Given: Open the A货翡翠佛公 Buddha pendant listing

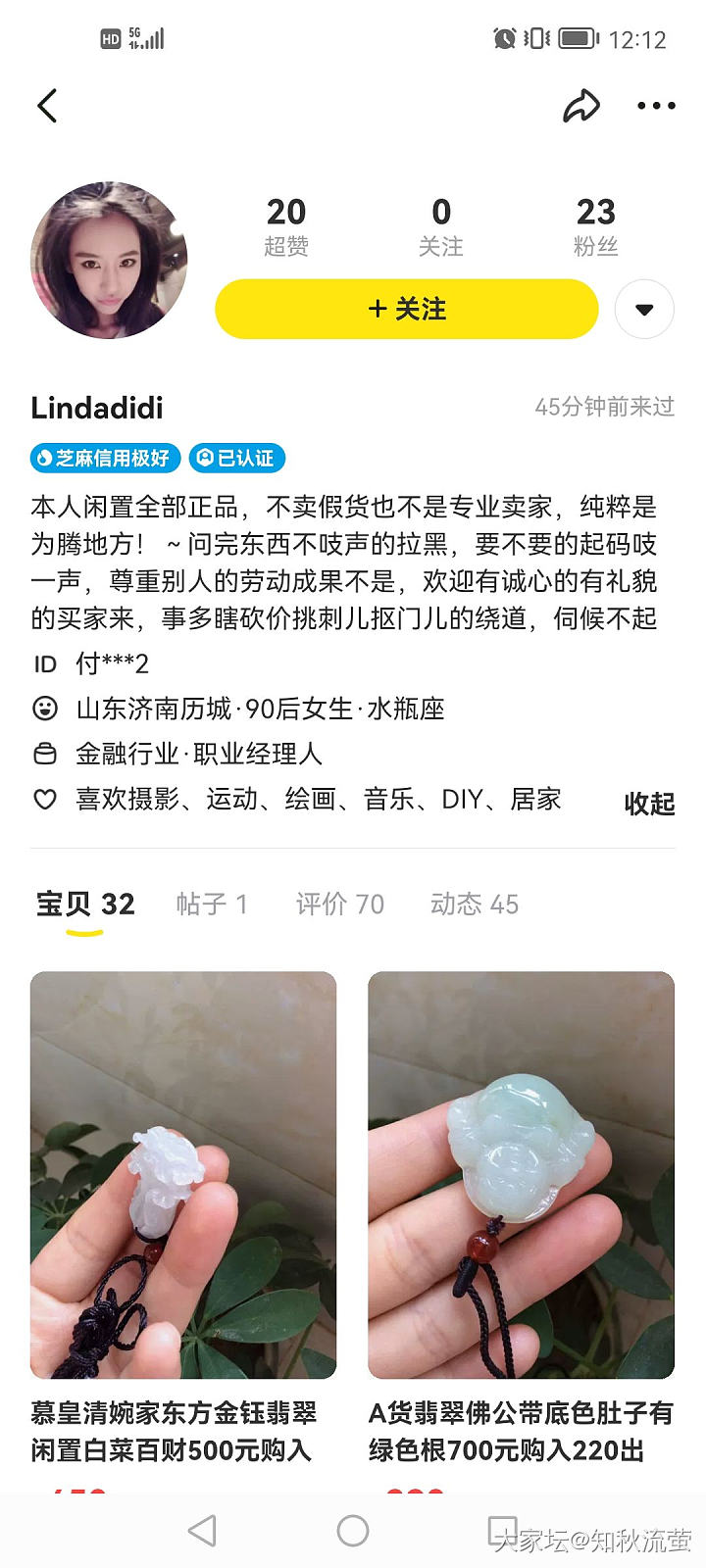Looking at the screenshot, I should pyautogui.click(x=521, y=1175).
